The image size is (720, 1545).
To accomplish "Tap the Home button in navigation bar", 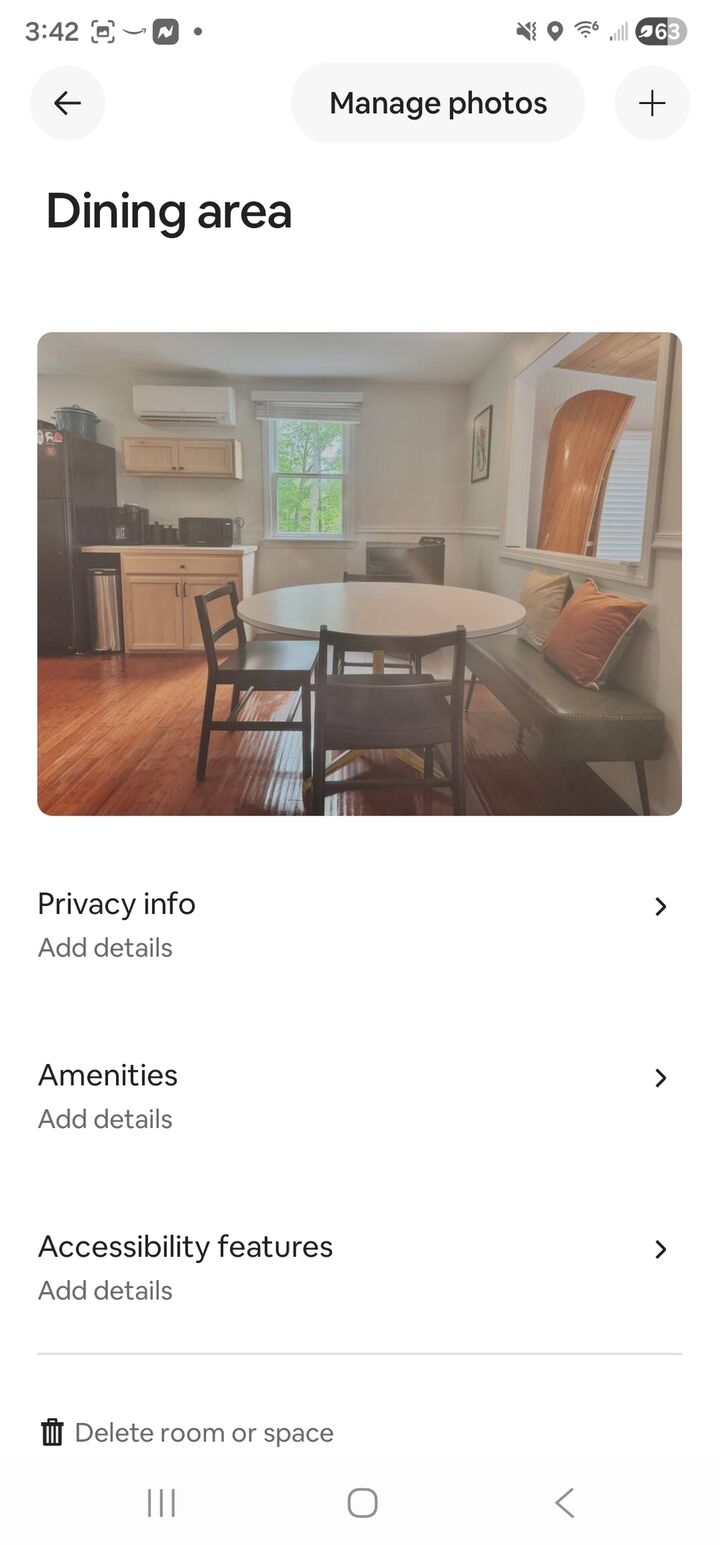I will pyautogui.click(x=362, y=1501).
